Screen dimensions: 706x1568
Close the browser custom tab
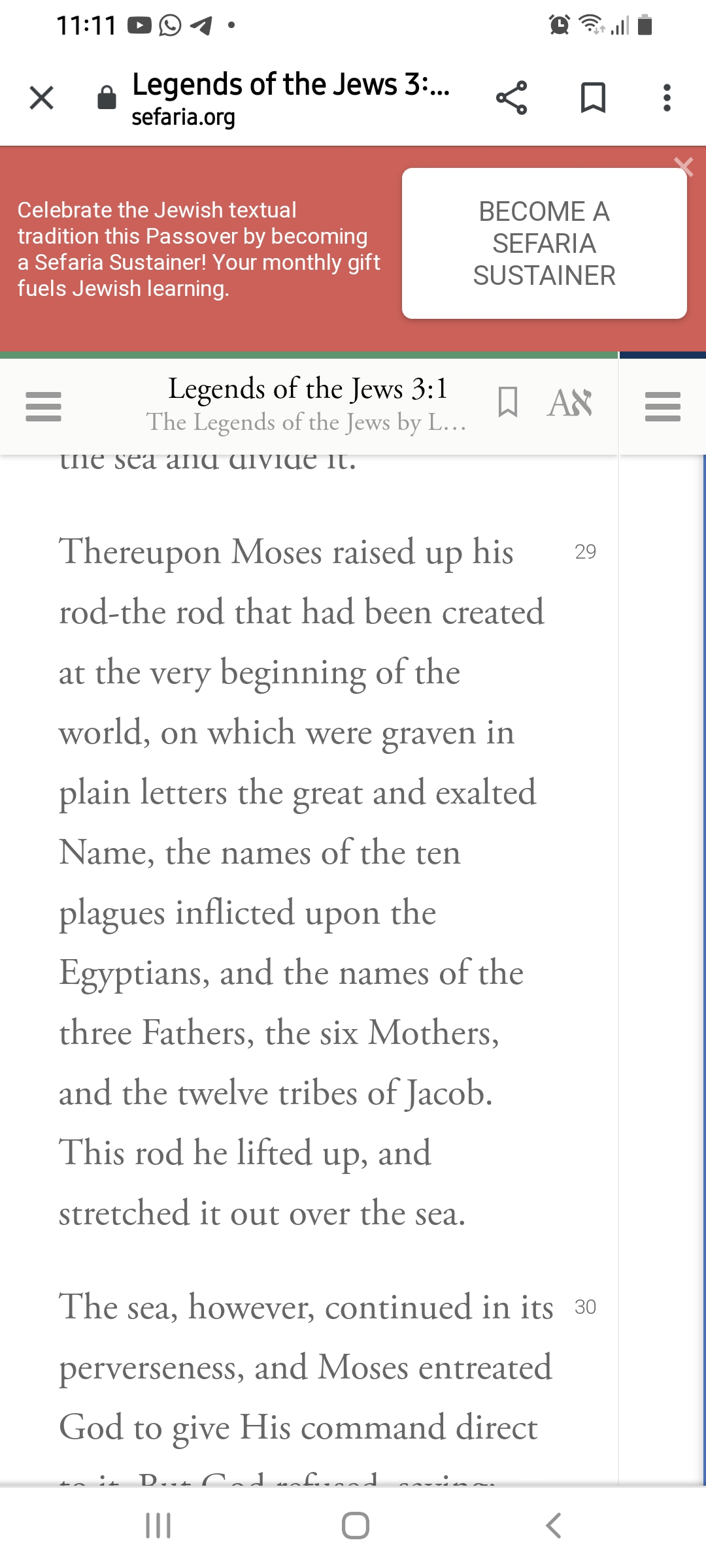[41, 99]
